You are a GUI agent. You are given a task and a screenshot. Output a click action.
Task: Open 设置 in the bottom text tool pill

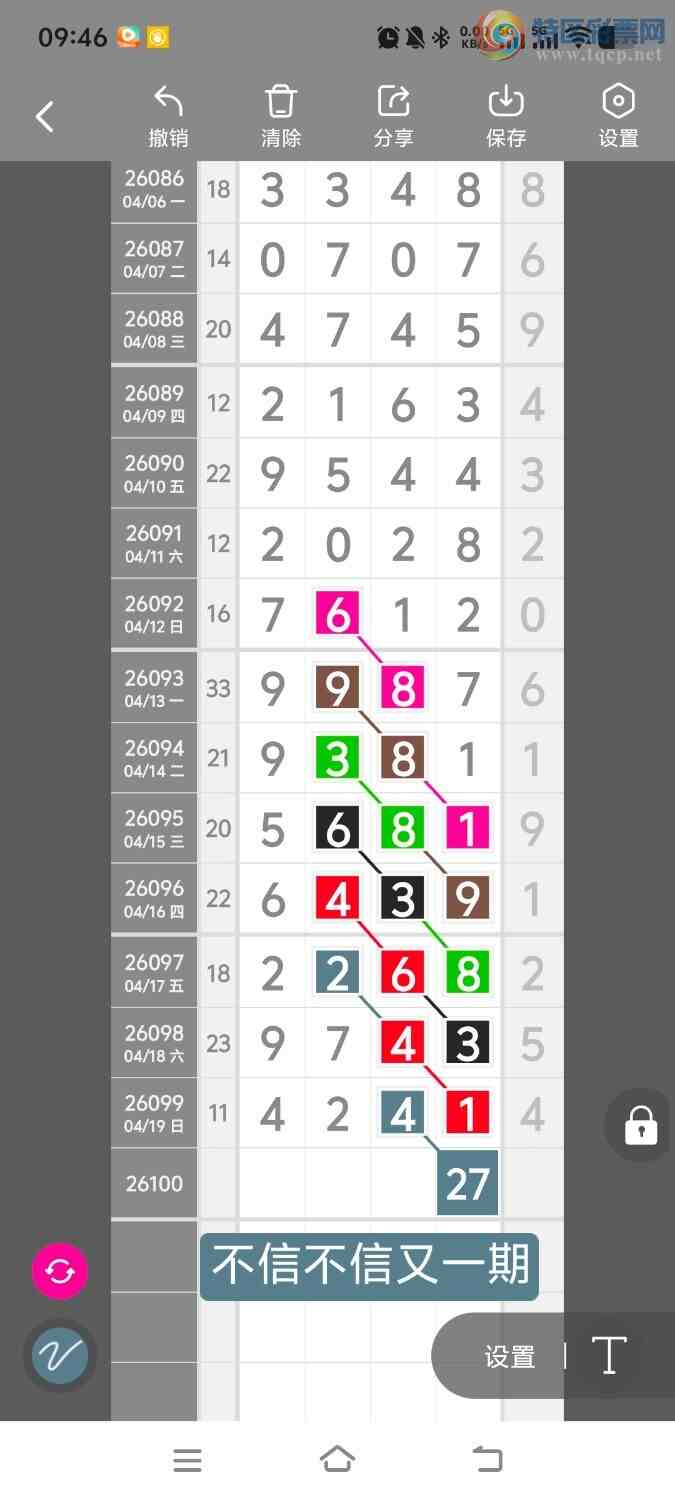click(x=510, y=1357)
